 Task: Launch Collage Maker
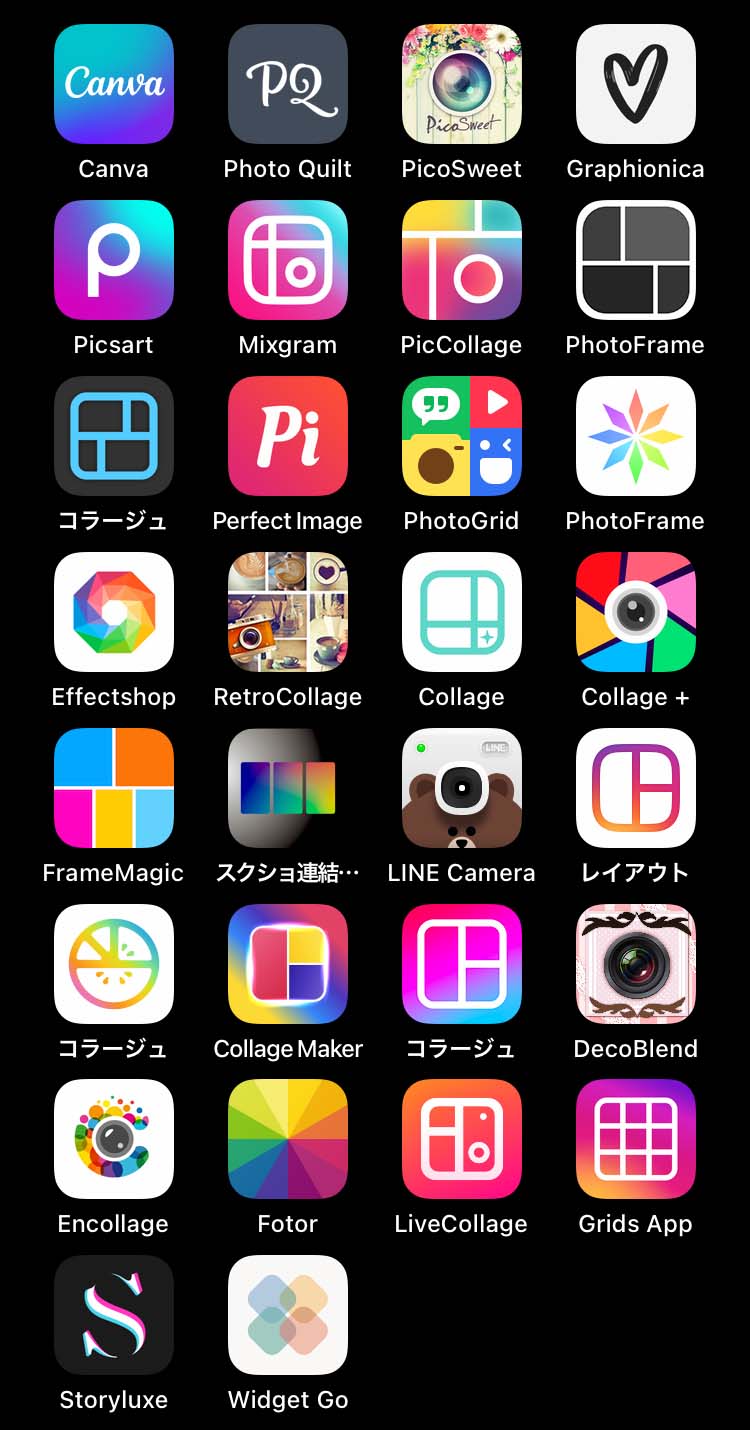click(288, 964)
